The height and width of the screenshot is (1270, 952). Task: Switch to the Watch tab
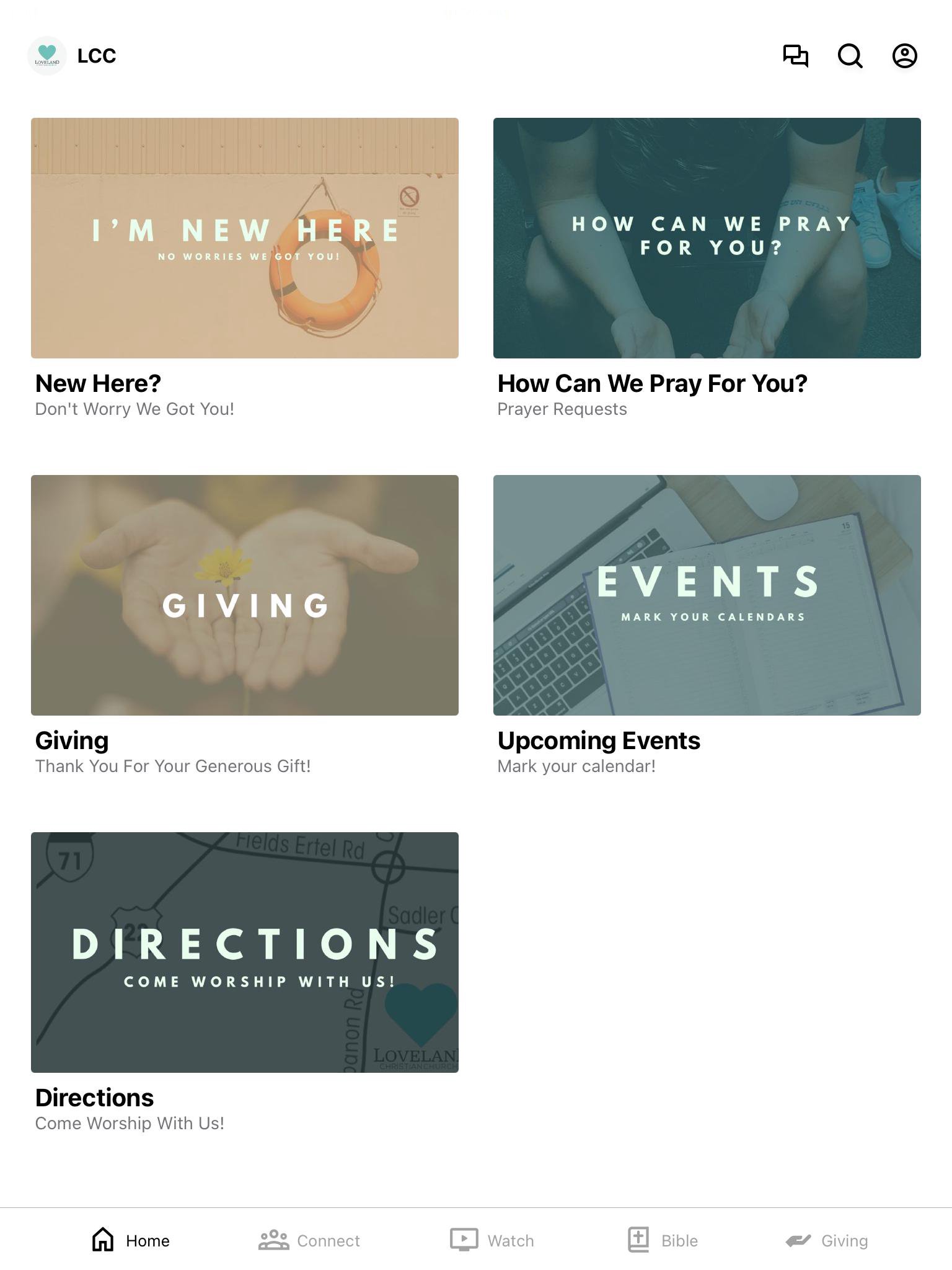tap(492, 1240)
